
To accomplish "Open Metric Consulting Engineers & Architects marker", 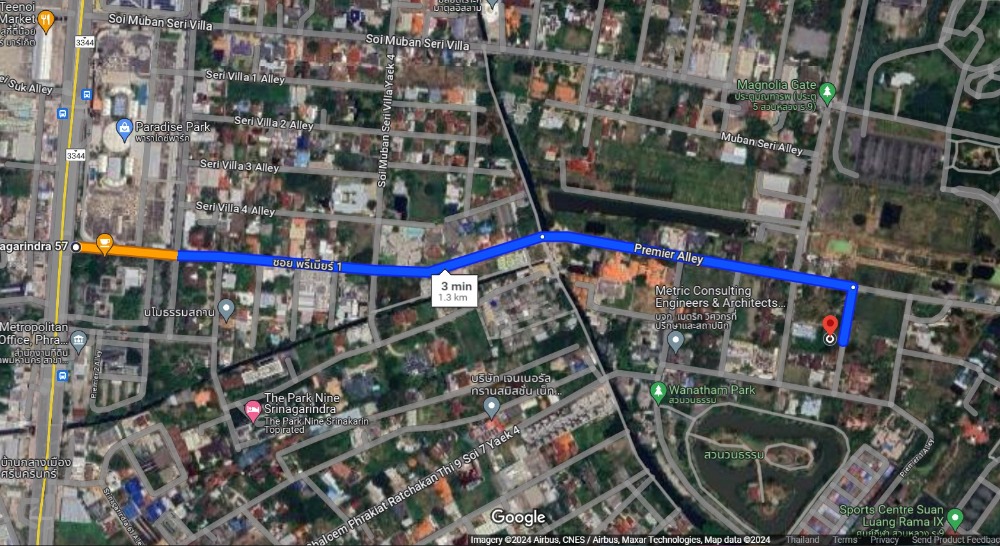I will coord(676,341).
